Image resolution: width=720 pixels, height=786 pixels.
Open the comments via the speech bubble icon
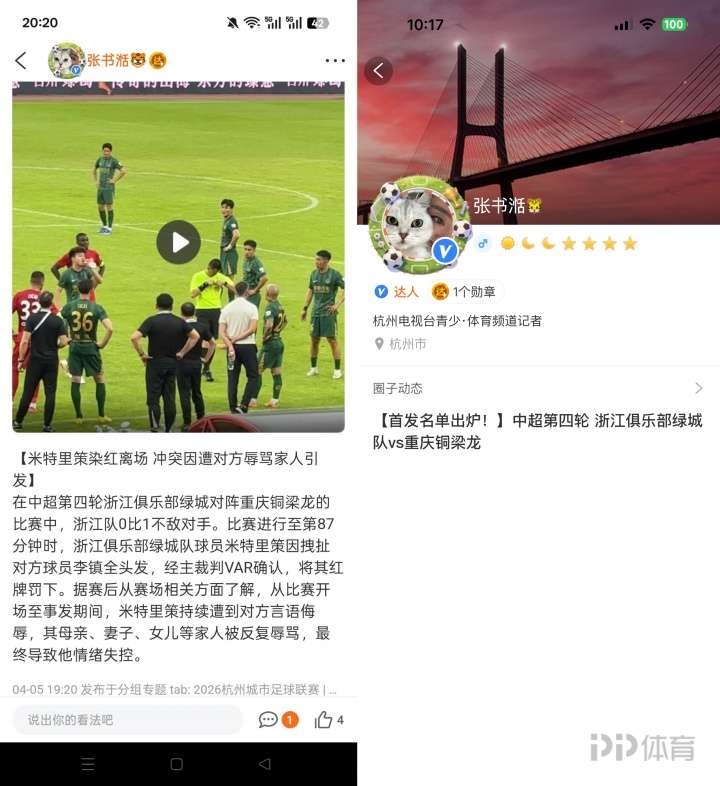[x=268, y=720]
